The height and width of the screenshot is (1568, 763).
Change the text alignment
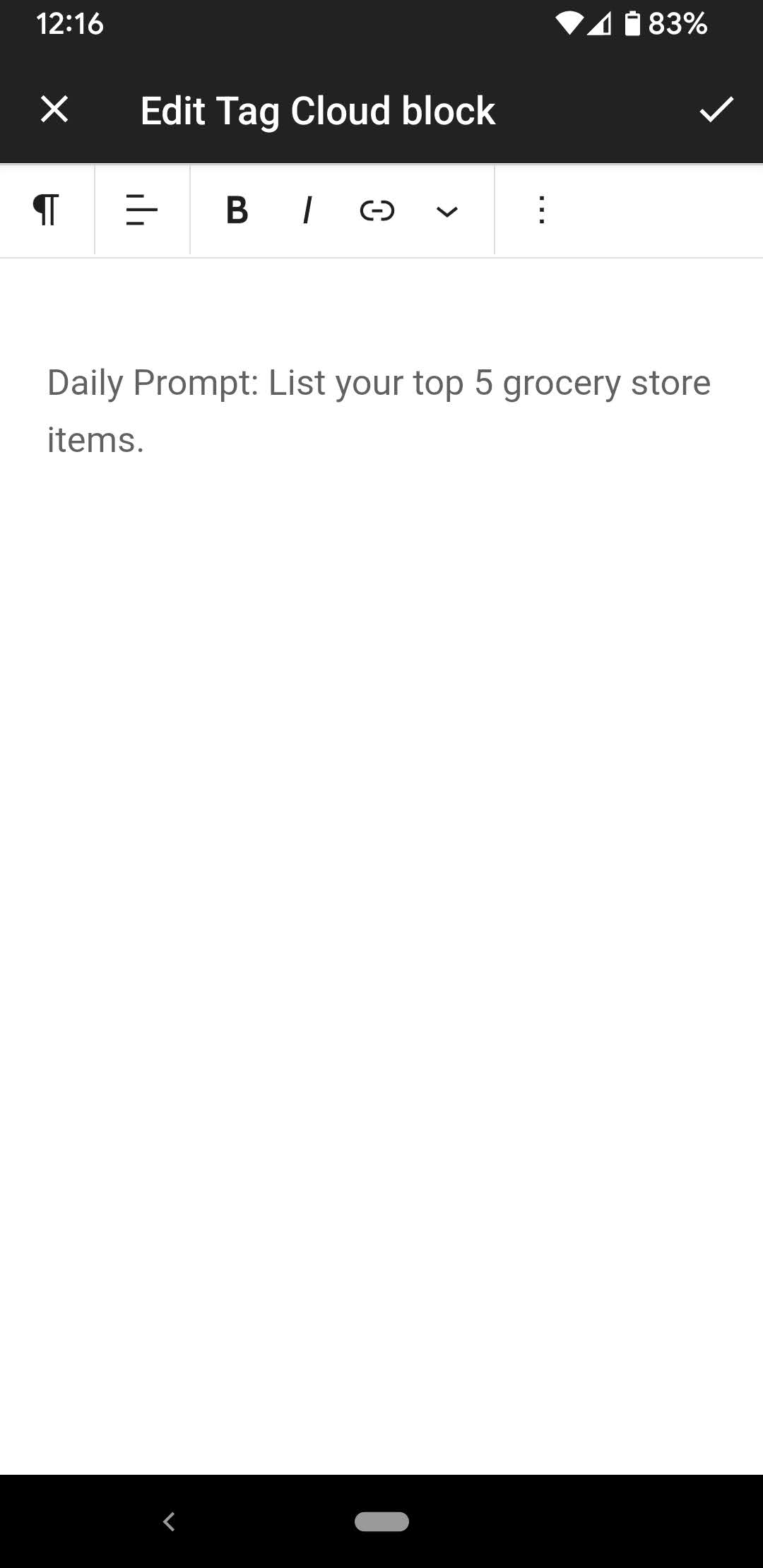142,210
